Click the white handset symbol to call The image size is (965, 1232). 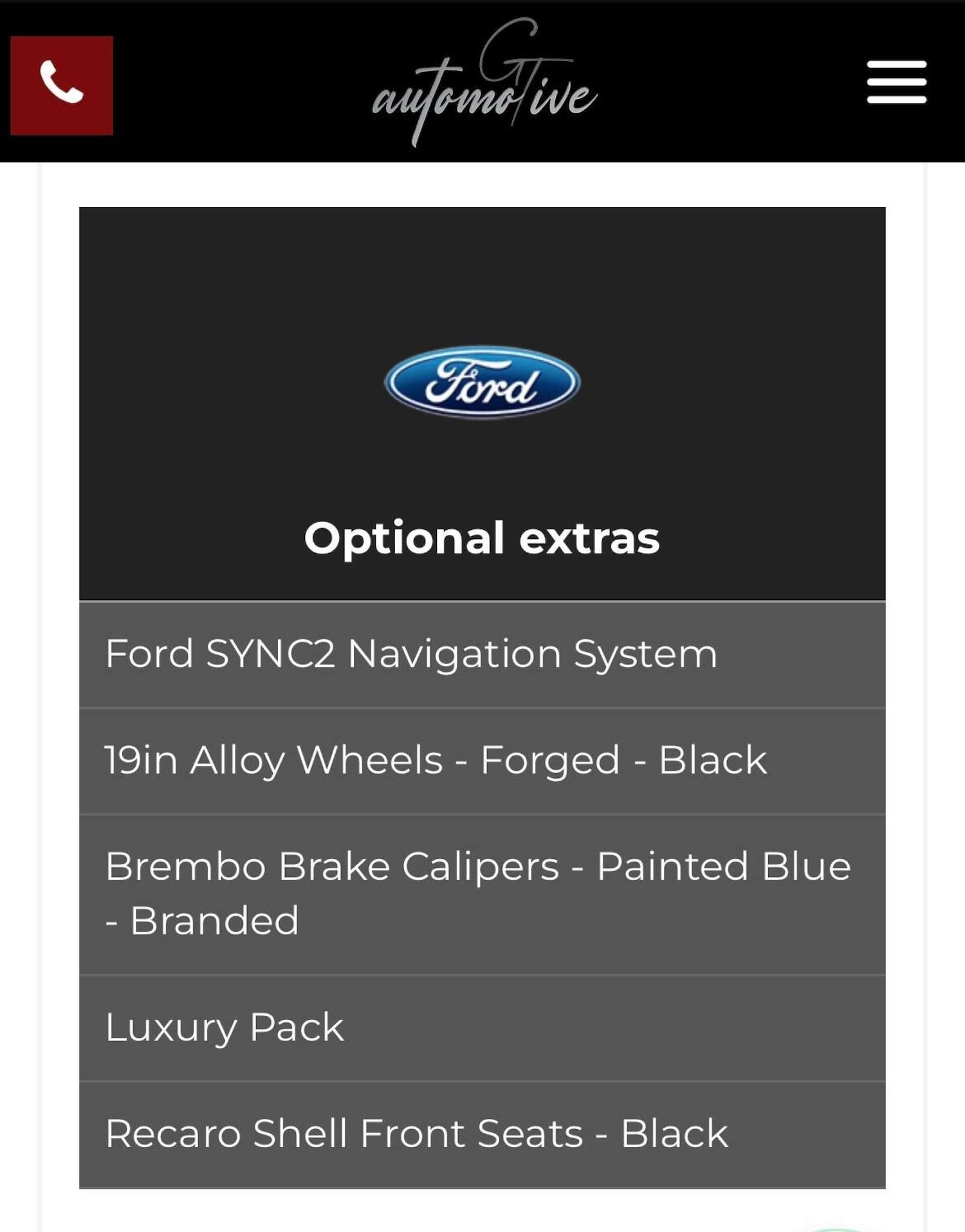[x=60, y=86]
